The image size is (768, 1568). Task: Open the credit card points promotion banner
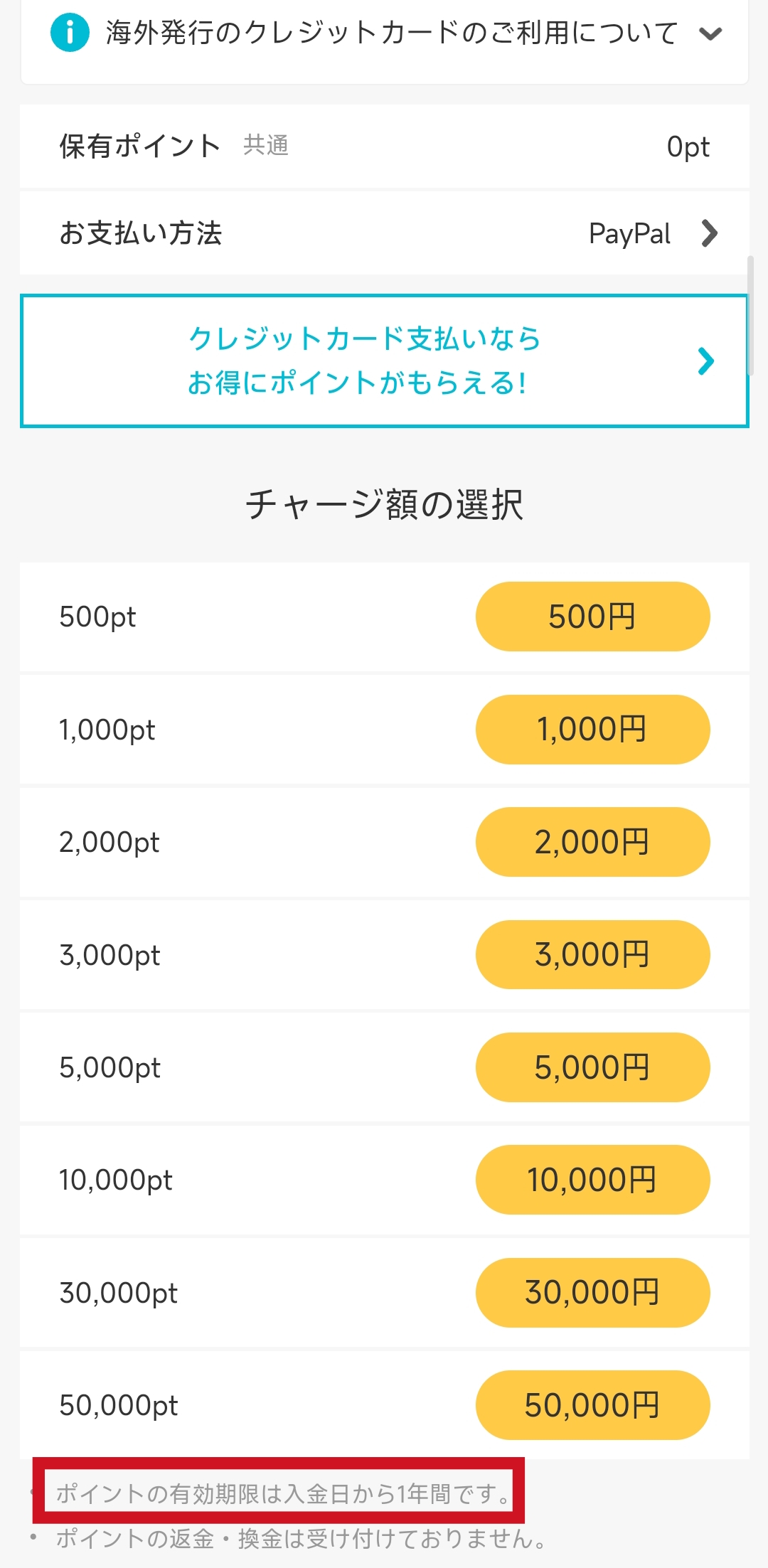pos(385,361)
